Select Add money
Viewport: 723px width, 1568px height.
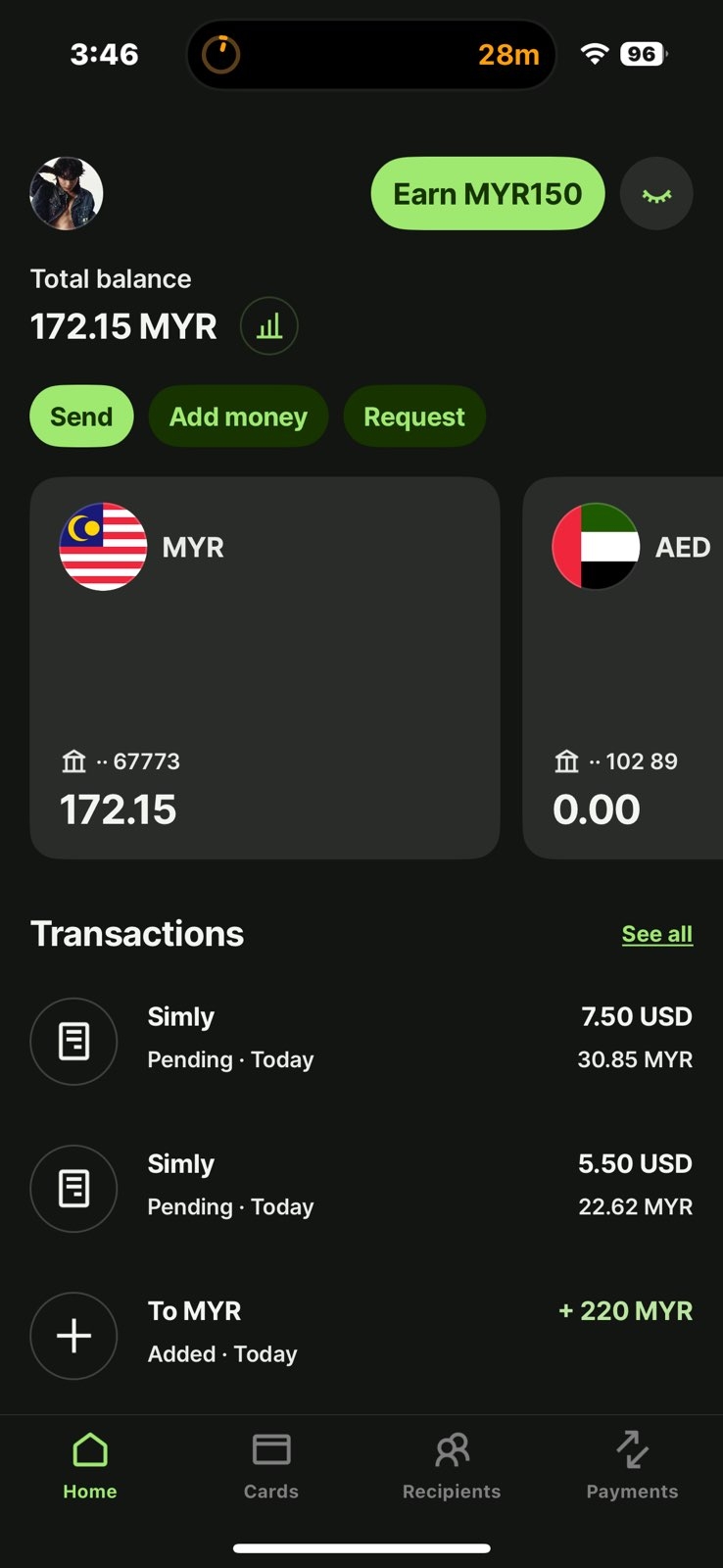click(x=238, y=416)
